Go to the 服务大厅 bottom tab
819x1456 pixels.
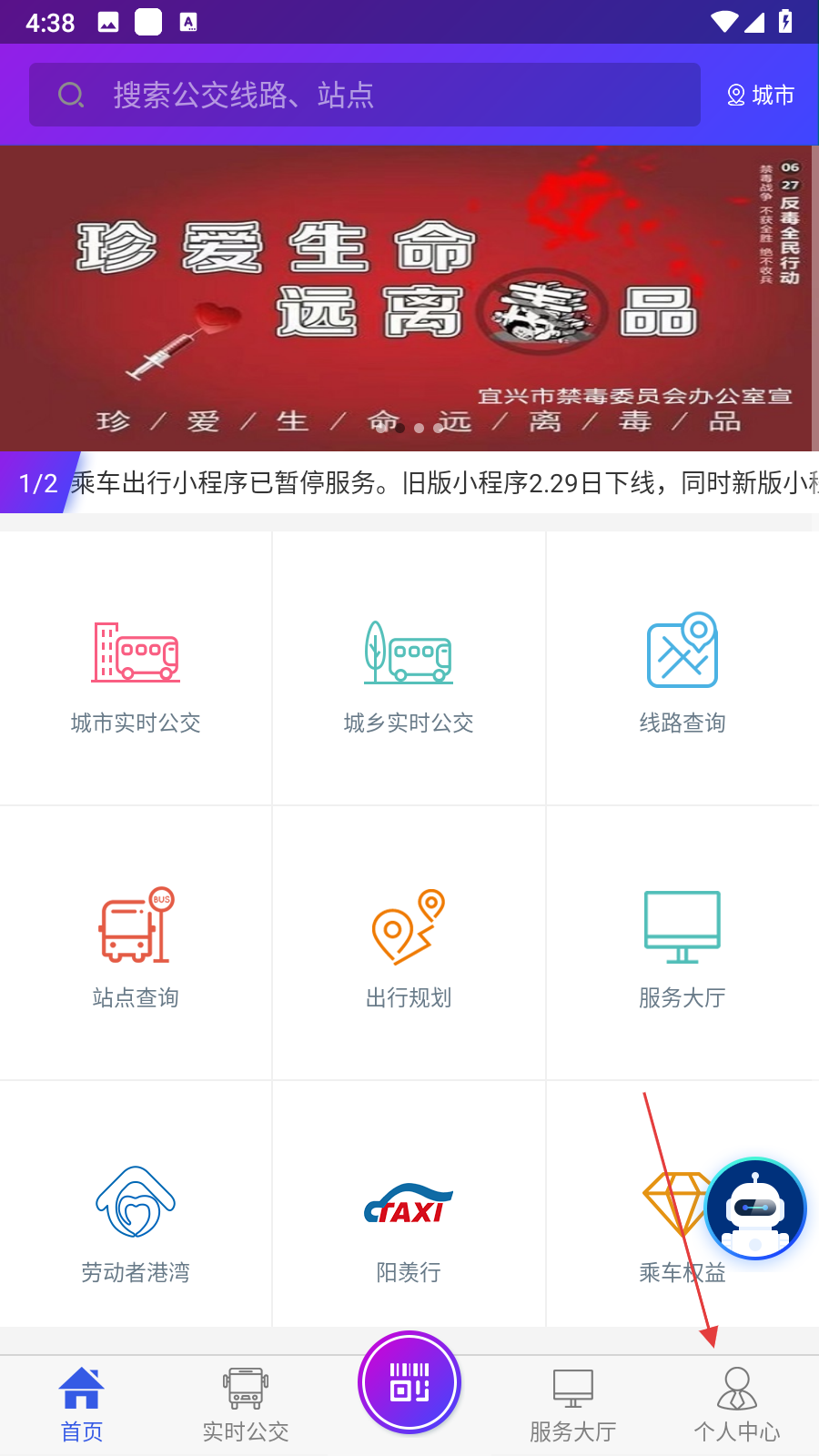[x=573, y=1404]
